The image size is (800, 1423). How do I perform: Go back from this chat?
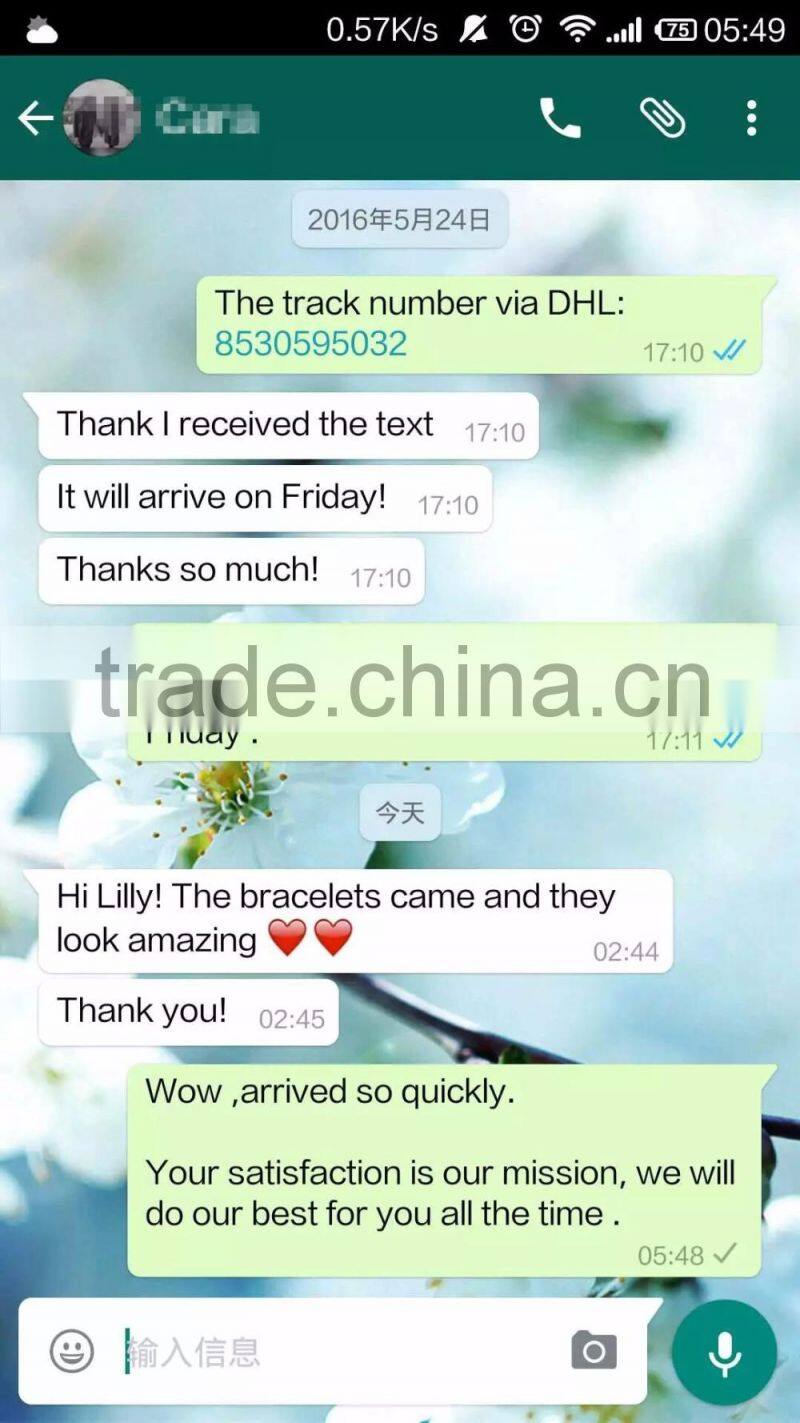(35, 118)
